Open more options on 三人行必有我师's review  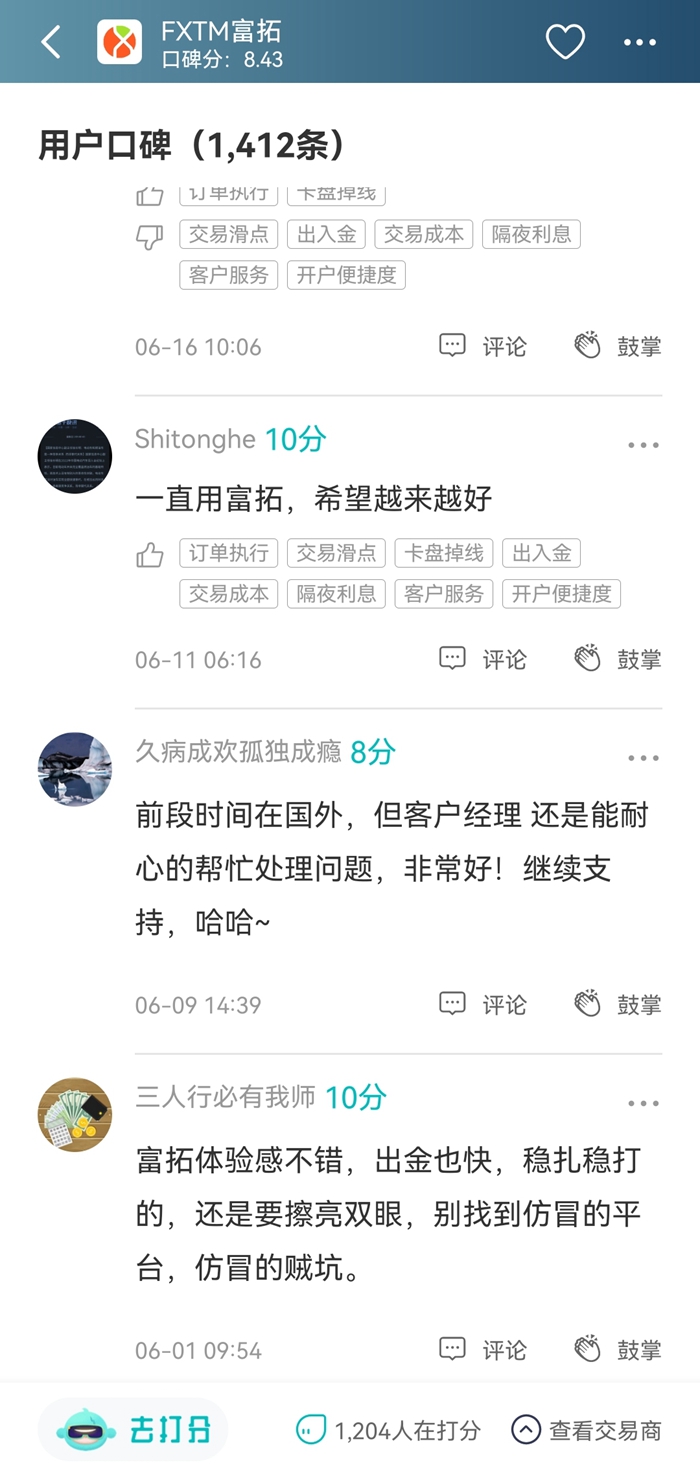pos(643,1103)
